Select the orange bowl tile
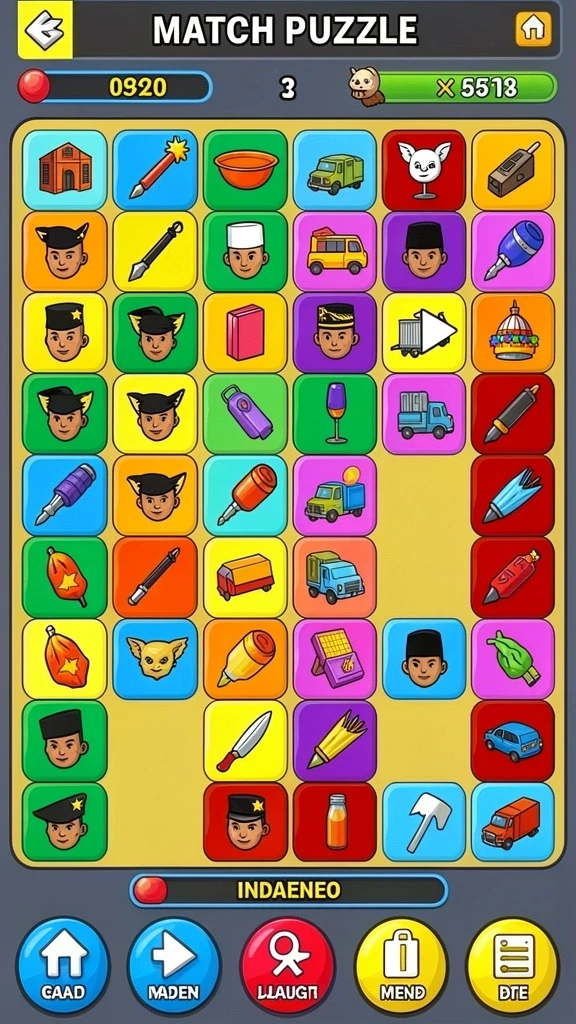This screenshot has height=1024, width=576. (x=246, y=170)
